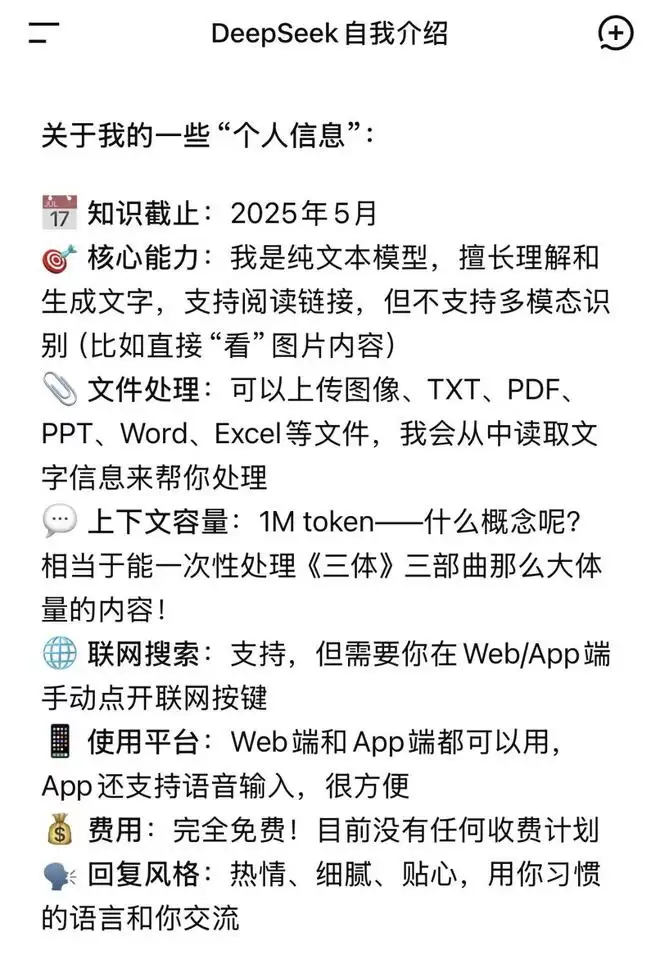Open the sidebar menu
Image resolution: width=660 pixels, height=960 pixels.
pos(44,33)
